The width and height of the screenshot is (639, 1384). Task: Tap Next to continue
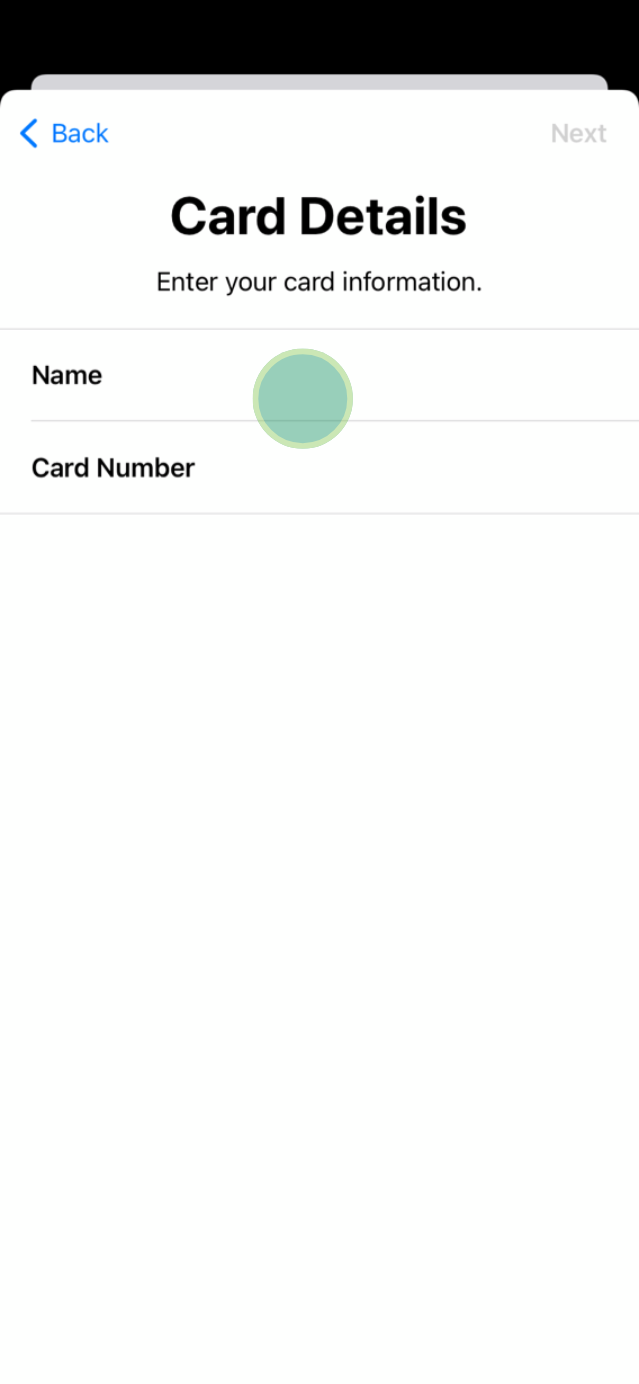pyautogui.click(x=578, y=134)
